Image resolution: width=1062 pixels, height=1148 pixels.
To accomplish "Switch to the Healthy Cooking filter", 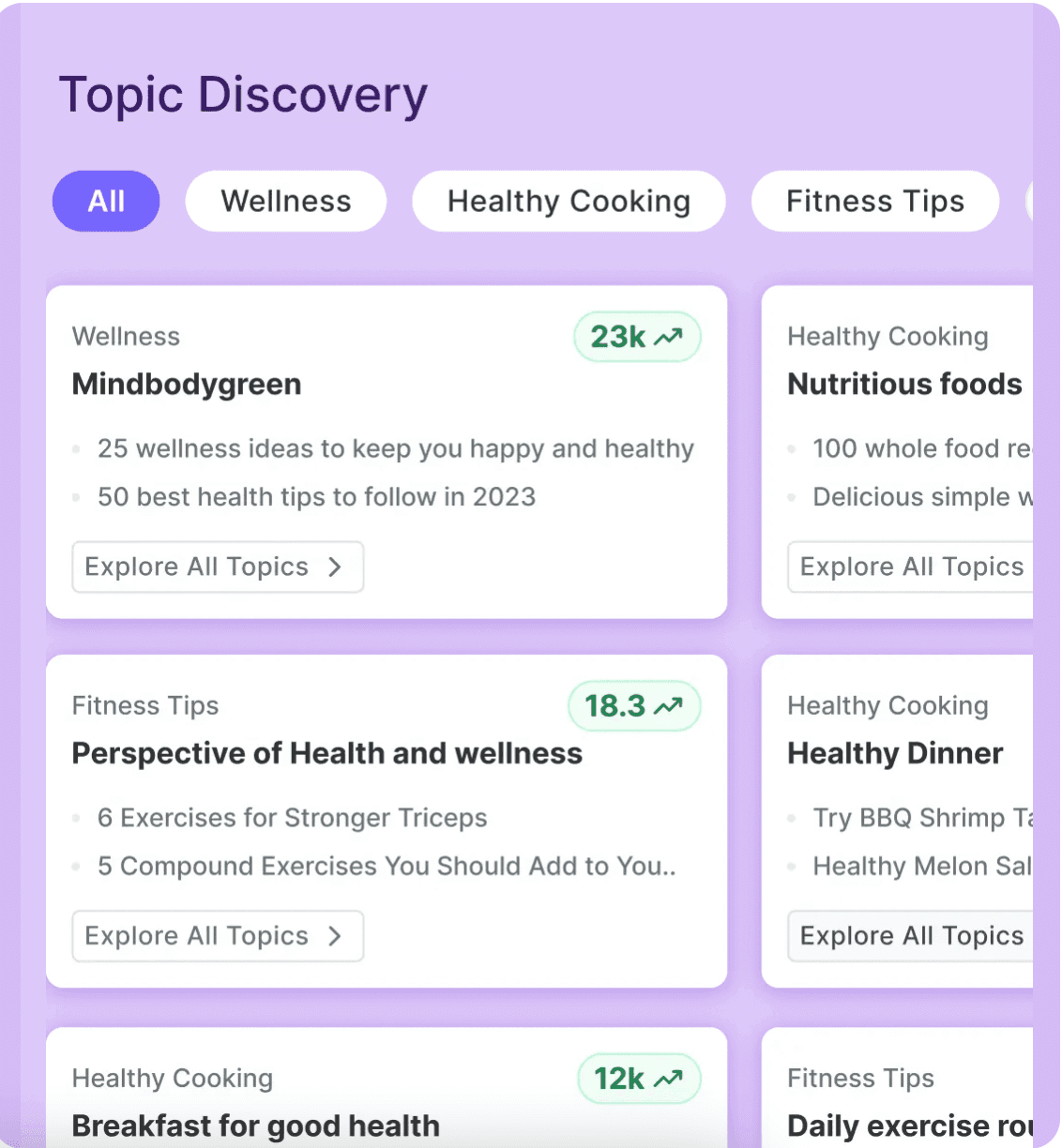I will (569, 201).
